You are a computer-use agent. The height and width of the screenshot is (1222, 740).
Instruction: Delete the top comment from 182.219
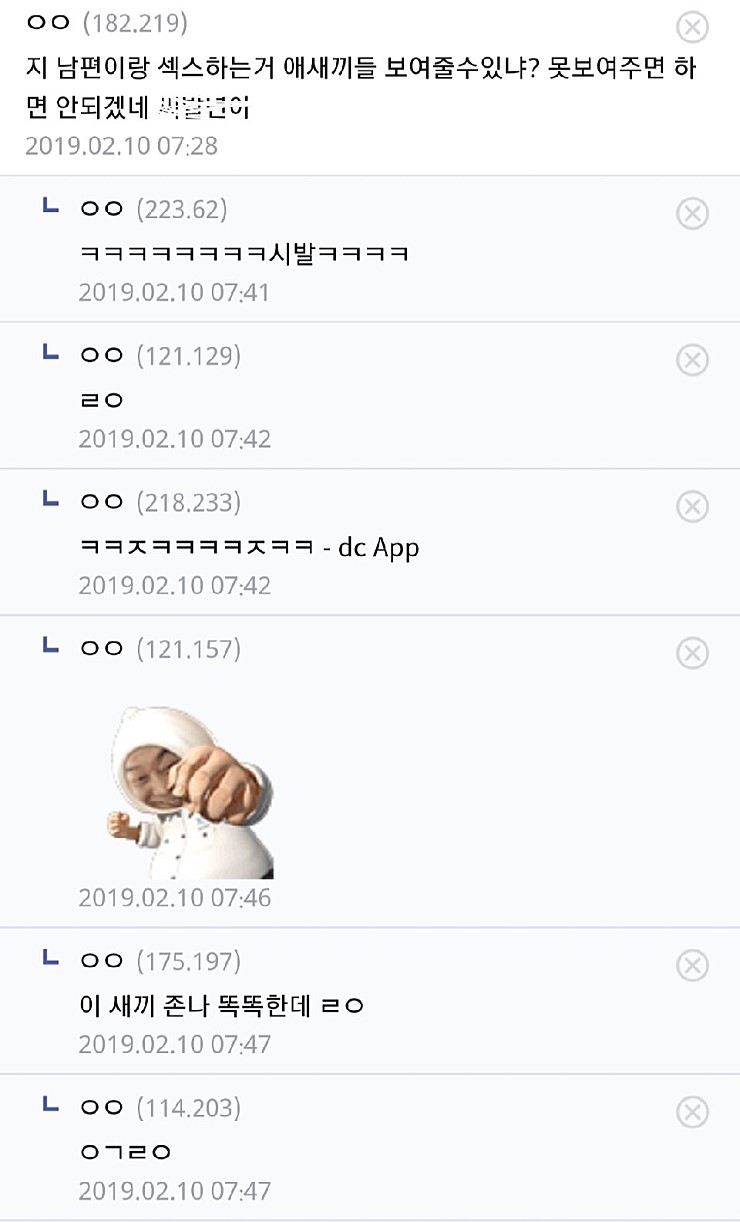[692, 27]
